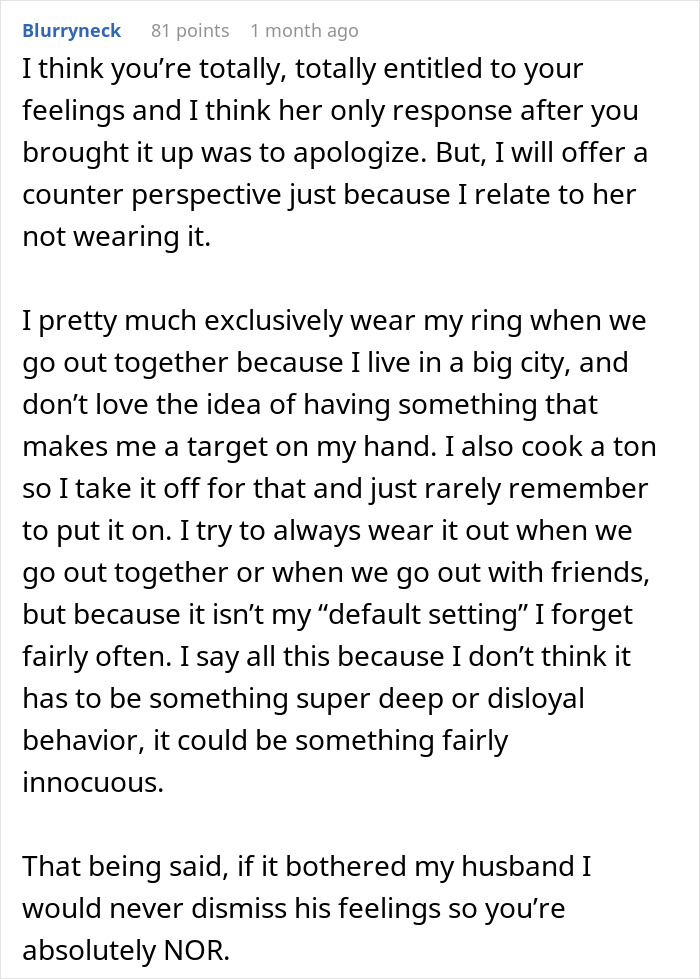Screen dimensions: 700x979
Task: Open Blurryneck's user profile
Action: pos(71,31)
